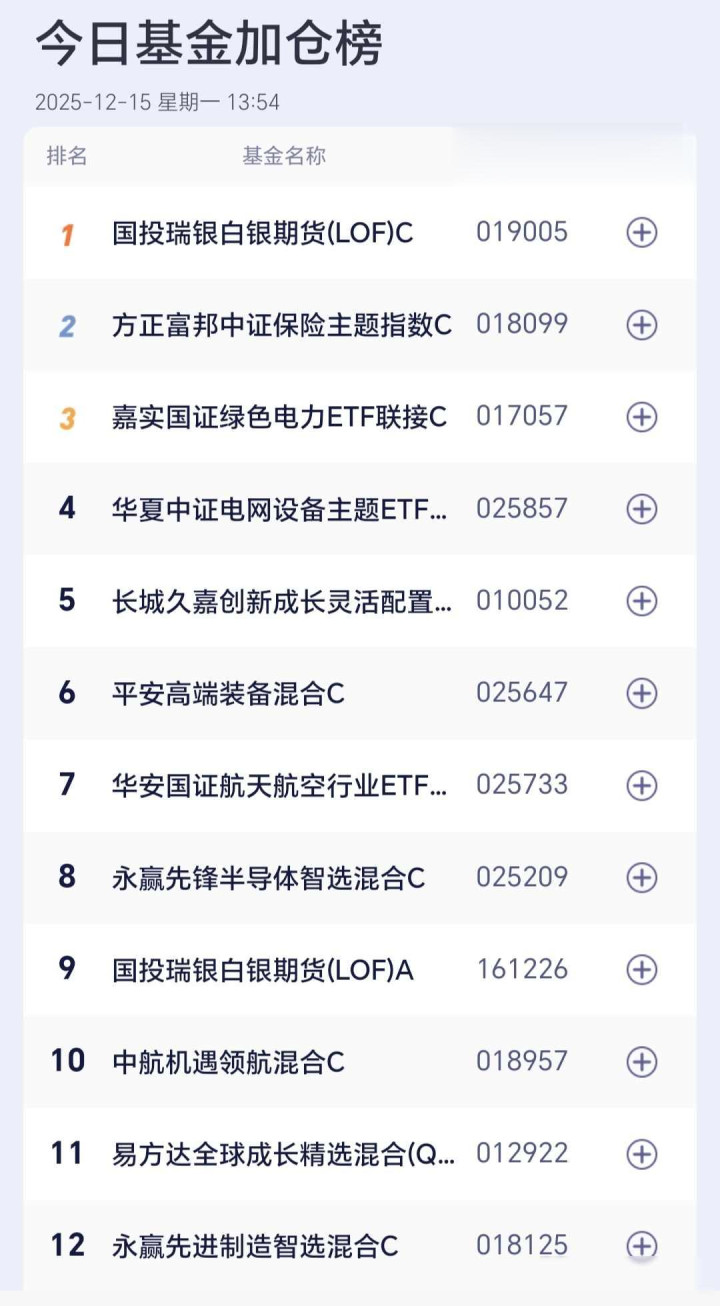
Task: Open 嘉实国证绿色电力ETF联接C fund details
Action: (x=280, y=417)
